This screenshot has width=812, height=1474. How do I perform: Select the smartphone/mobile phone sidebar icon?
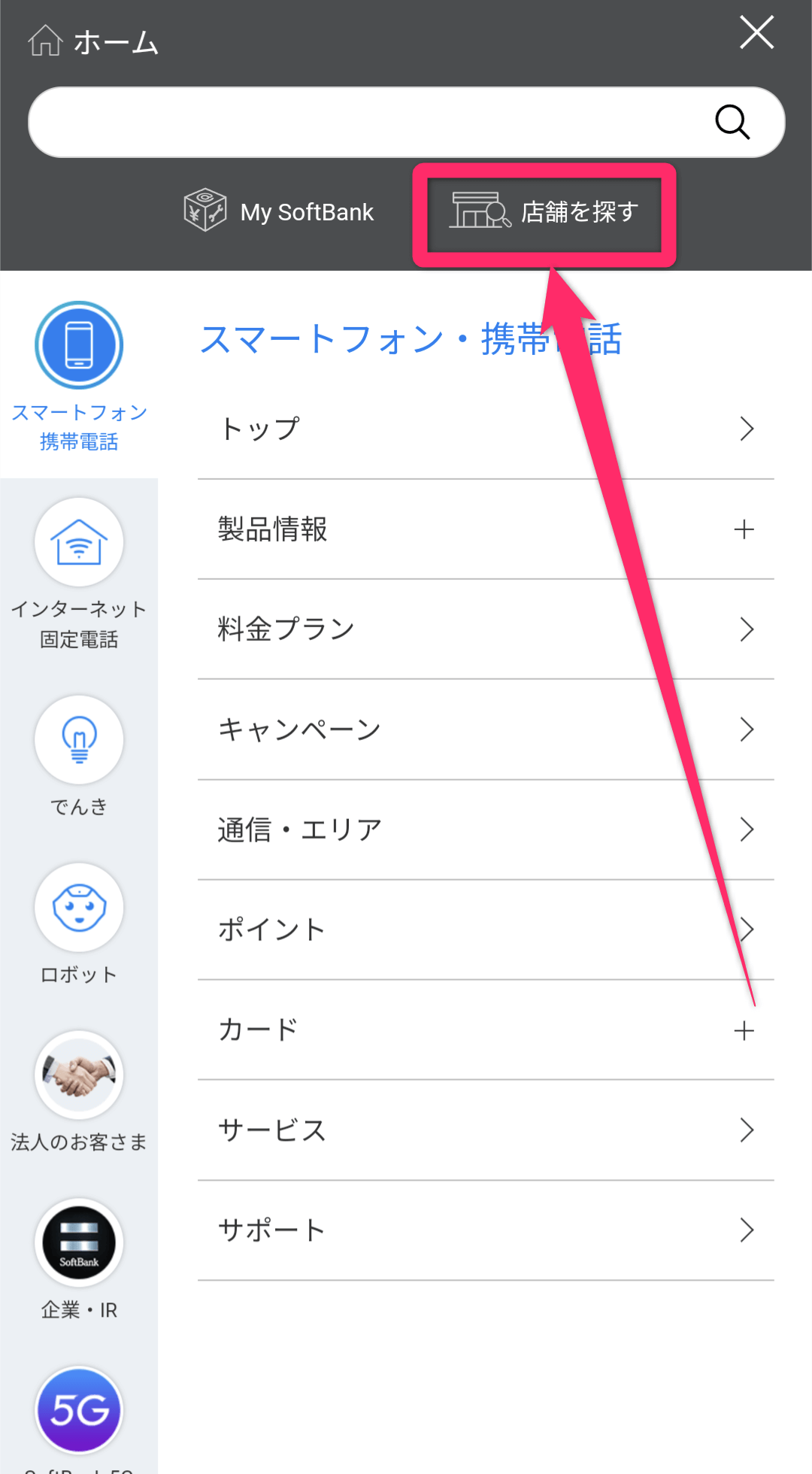pyautogui.click(x=79, y=344)
